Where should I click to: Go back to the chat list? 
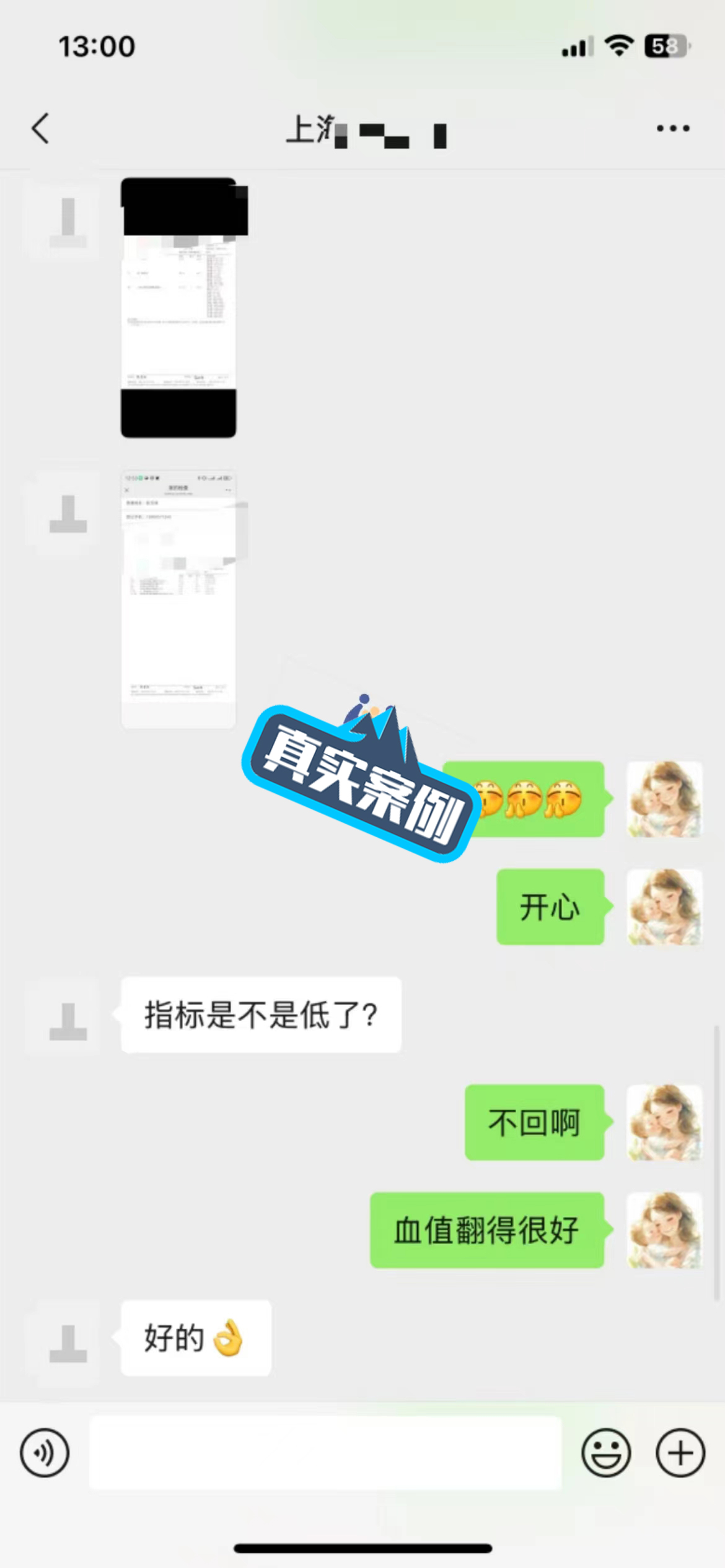pyautogui.click(x=41, y=129)
